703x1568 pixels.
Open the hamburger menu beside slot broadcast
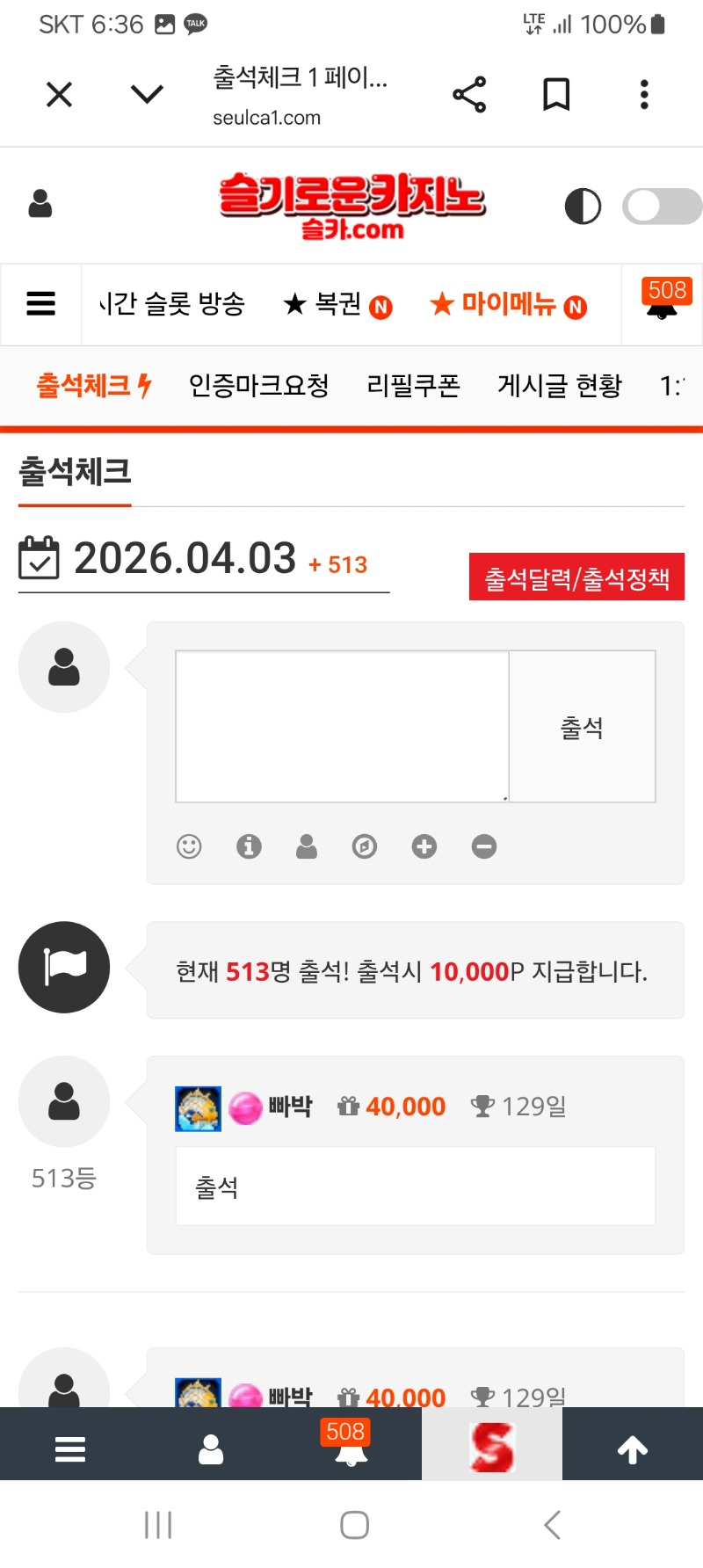pos(41,304)
